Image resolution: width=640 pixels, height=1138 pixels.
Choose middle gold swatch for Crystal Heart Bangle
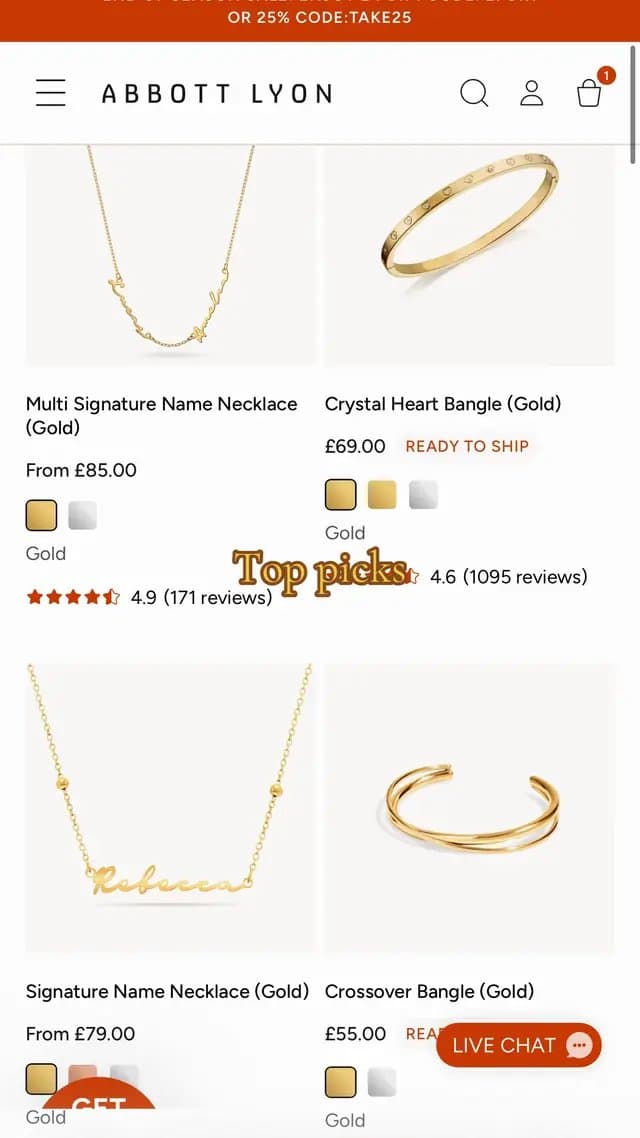pyautogui.click(x=382, y=495)
